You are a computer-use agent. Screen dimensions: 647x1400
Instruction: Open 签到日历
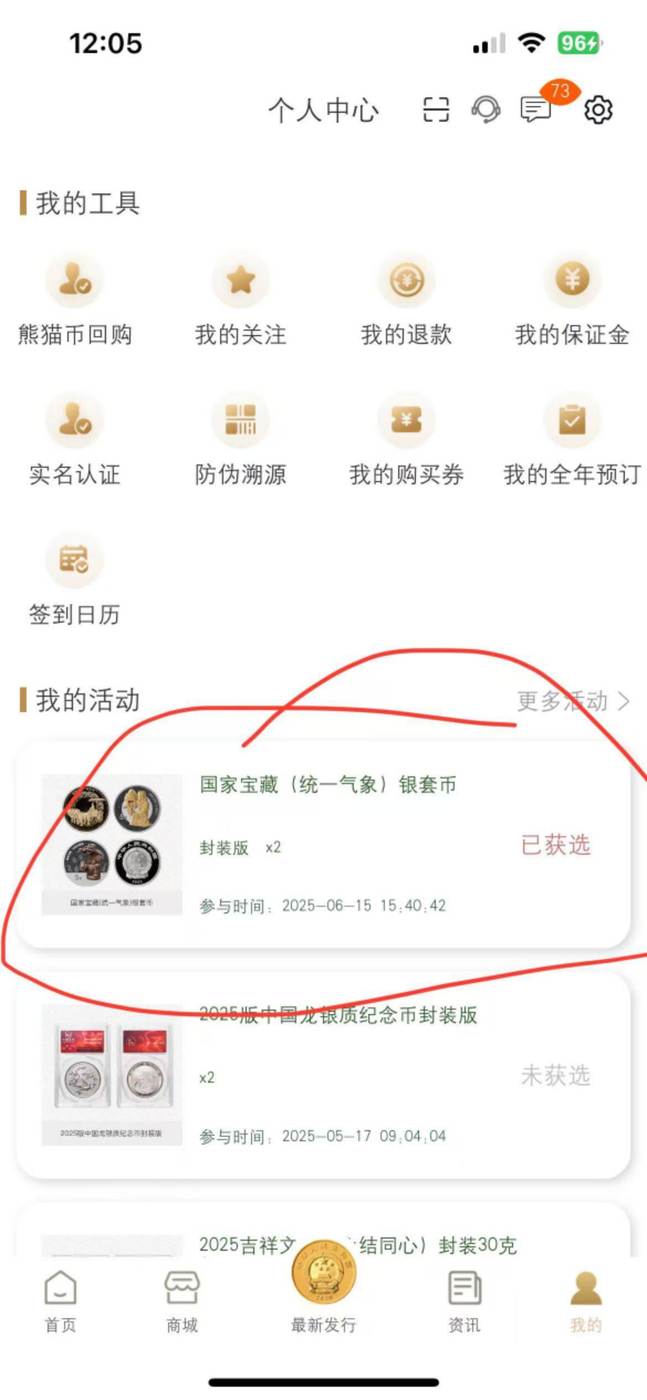pos(75,580)
